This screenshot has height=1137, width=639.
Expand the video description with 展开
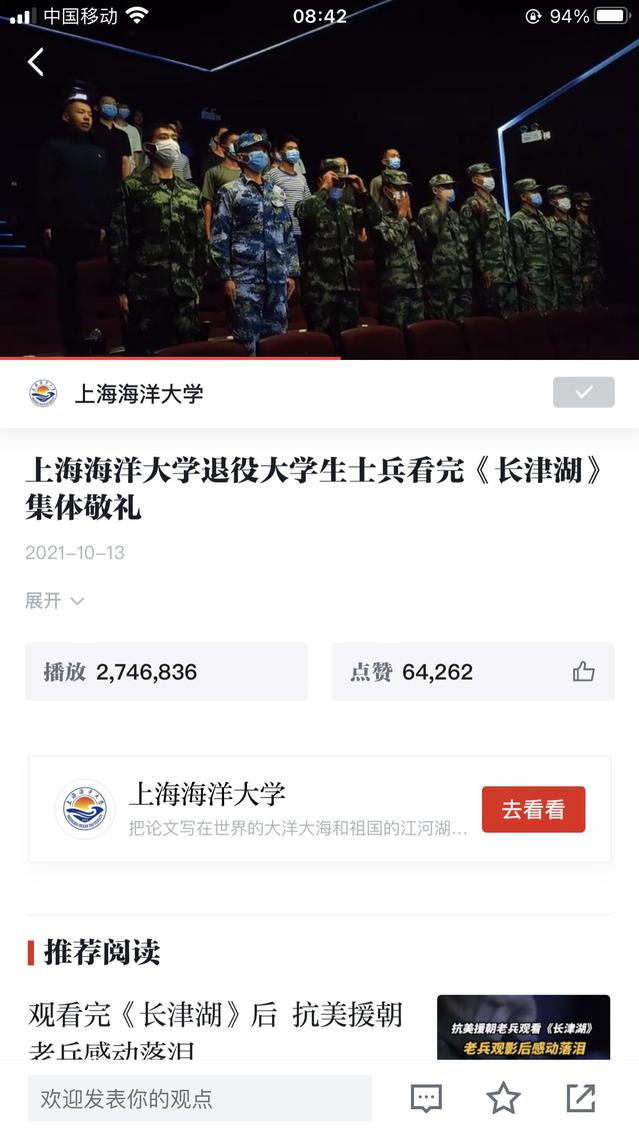(x=54, y=601)
